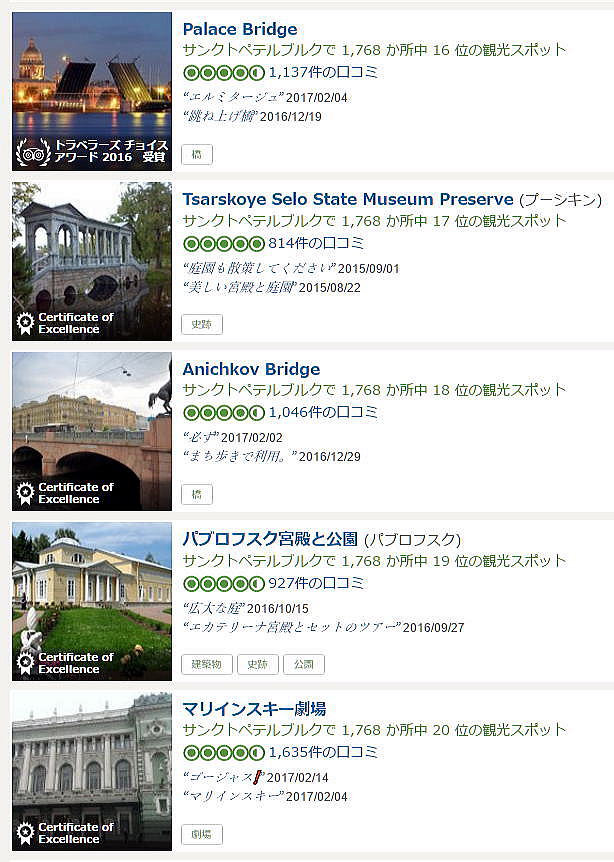
Task: Tap the 劇場 tag chip
Action: pos(202,835)
